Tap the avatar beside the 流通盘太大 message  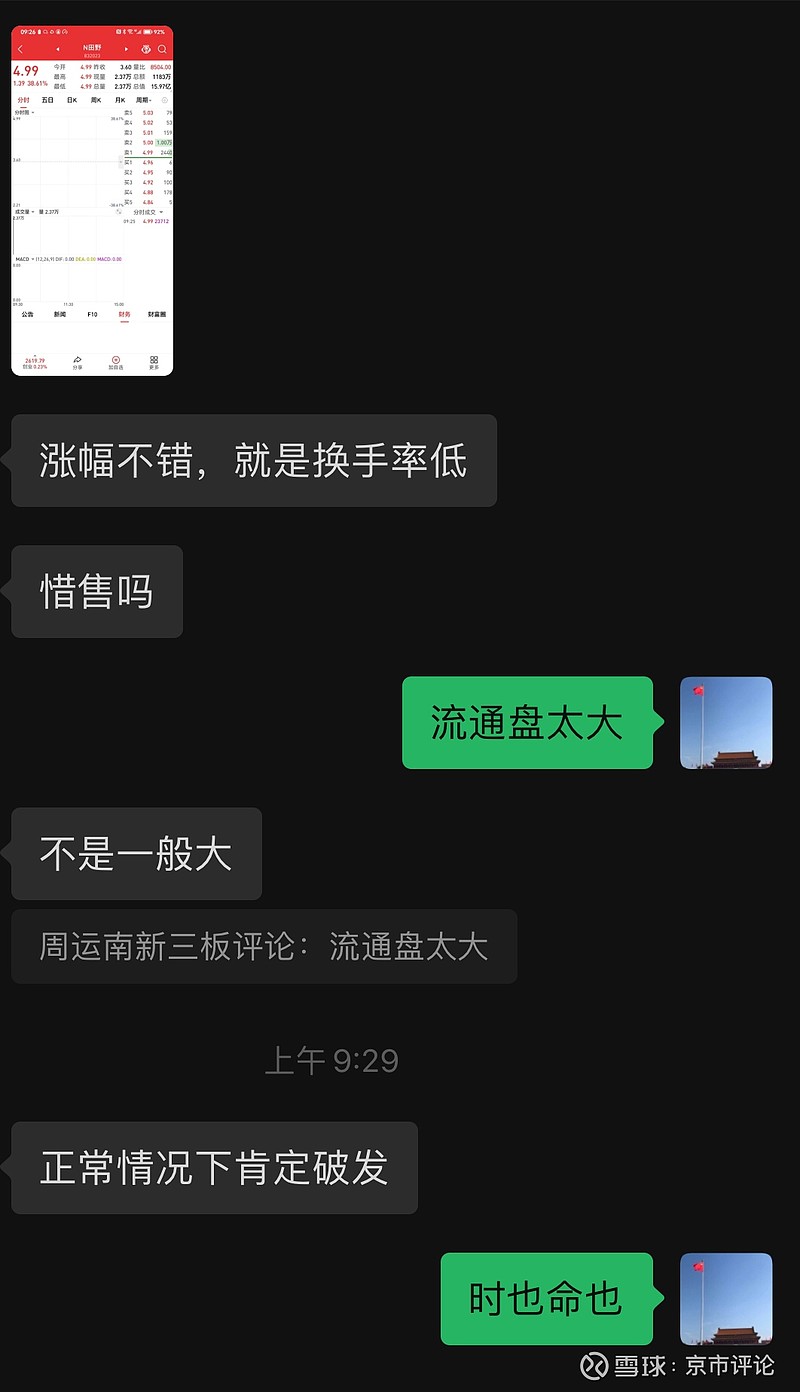pyautogui.click(x=726, y=723)
